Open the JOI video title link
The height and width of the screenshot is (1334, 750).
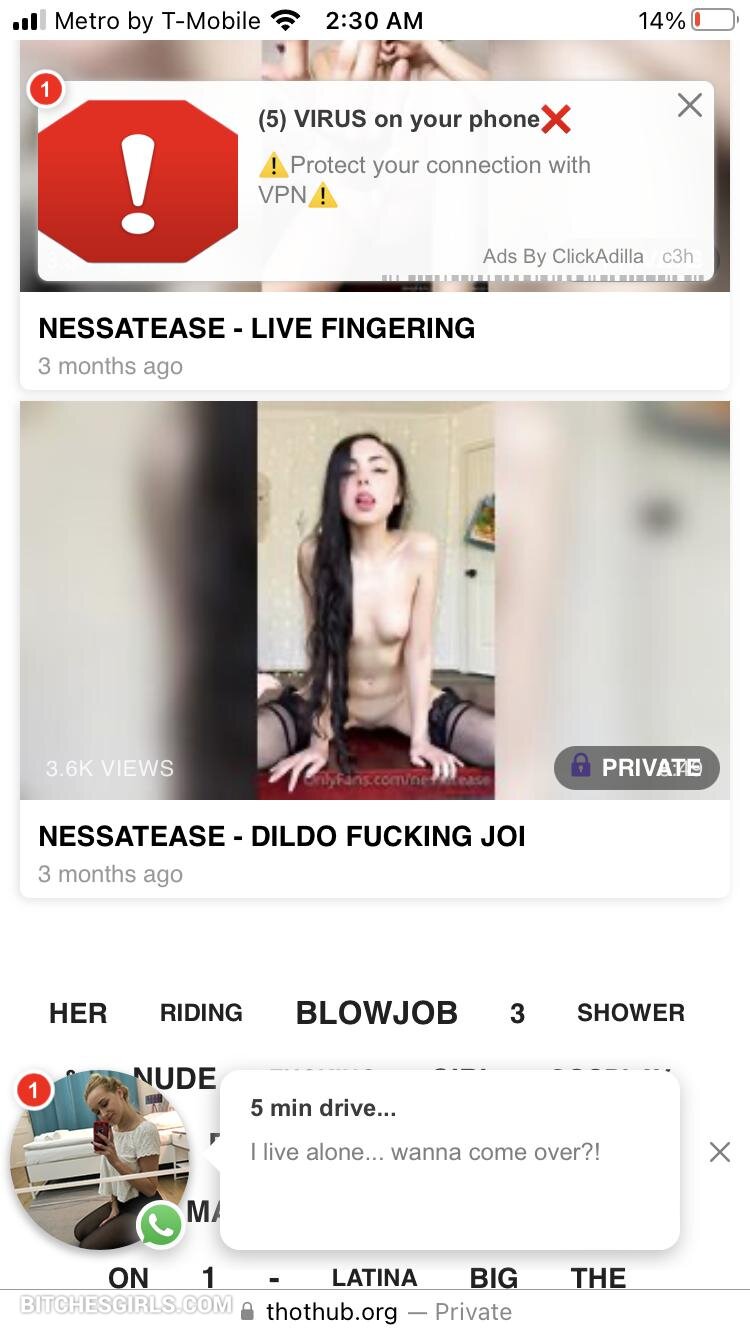point(281,836)
